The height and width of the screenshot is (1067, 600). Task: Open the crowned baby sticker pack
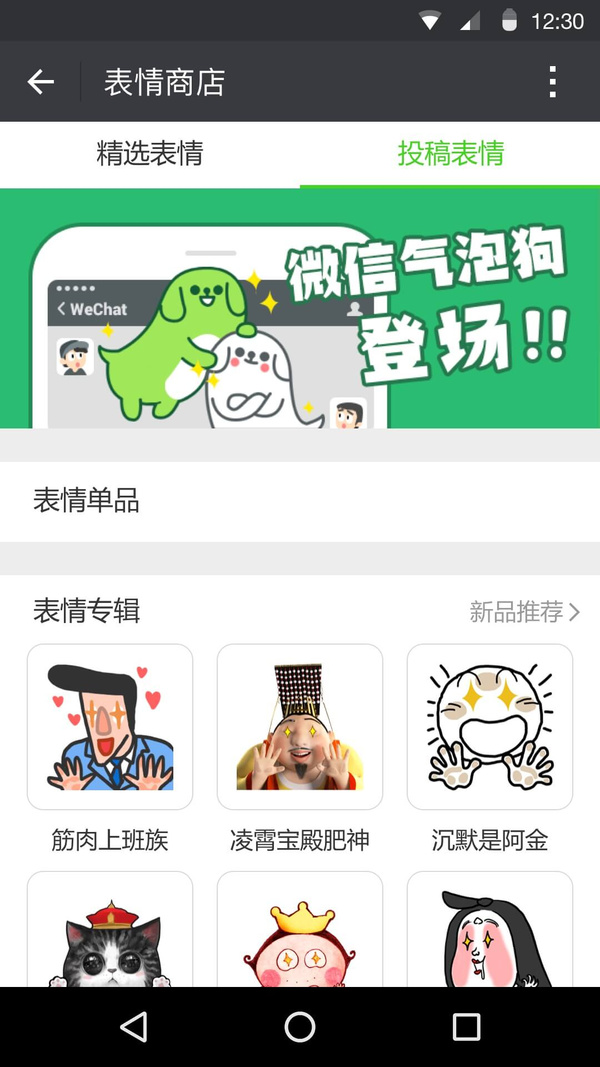tap(300, 930)
